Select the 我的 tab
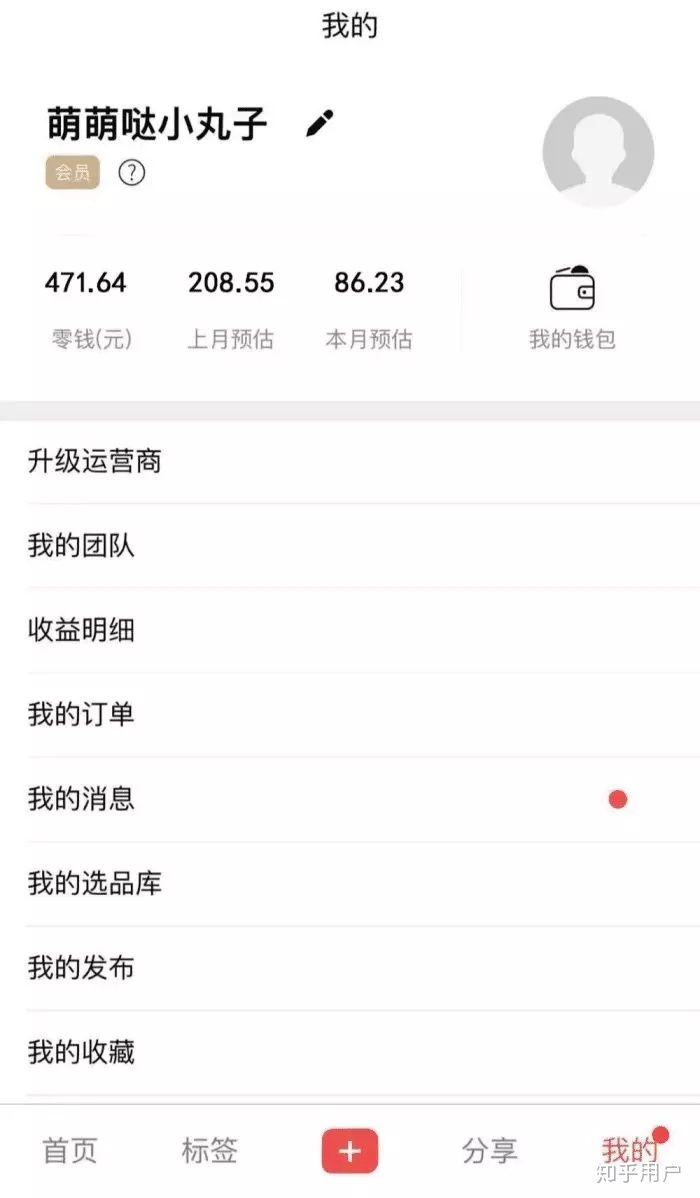This screenshot has width=700, height=1198. click(x=630, y=1151)
